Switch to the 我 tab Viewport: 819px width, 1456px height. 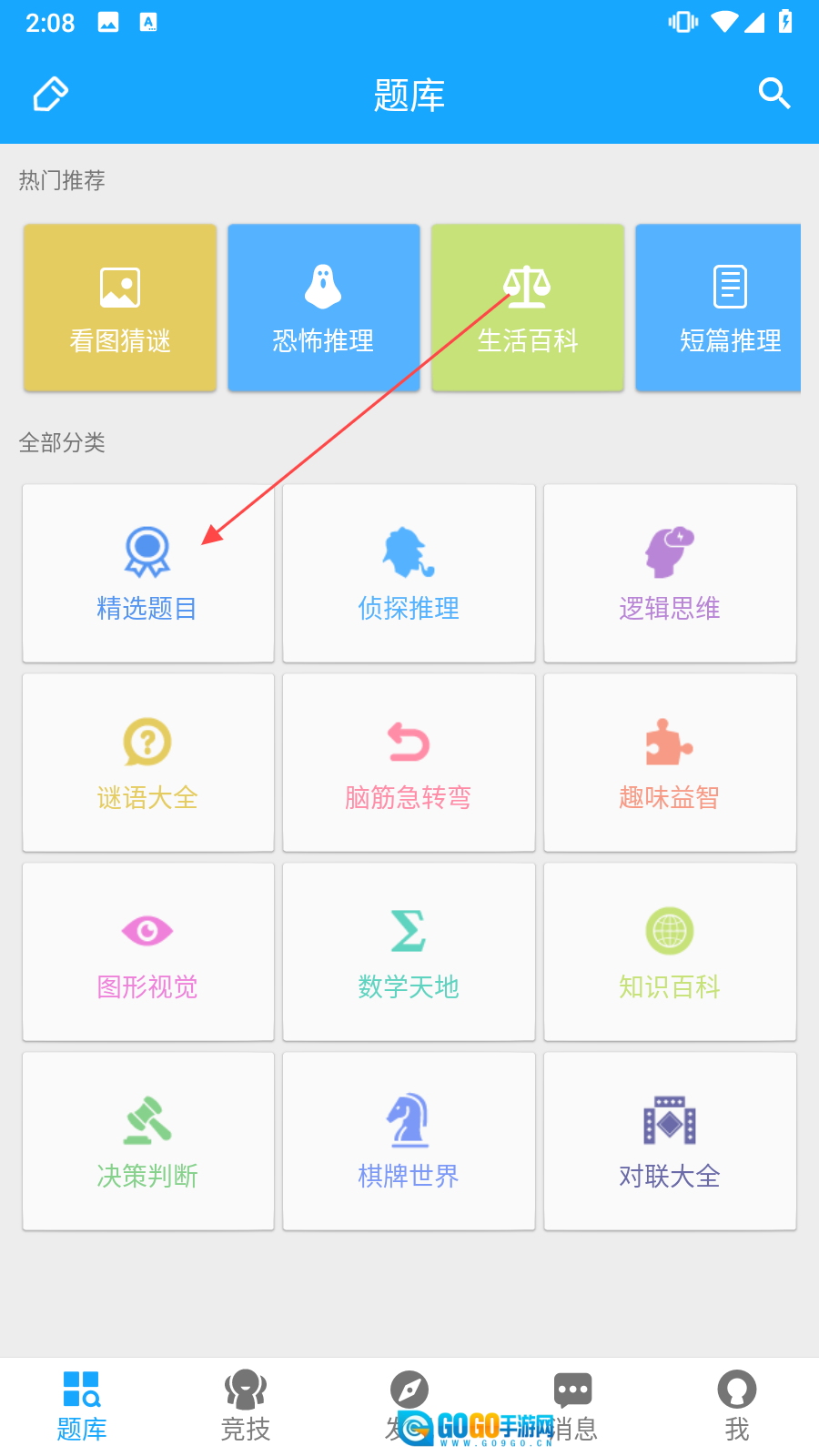tap(737, 1406)
